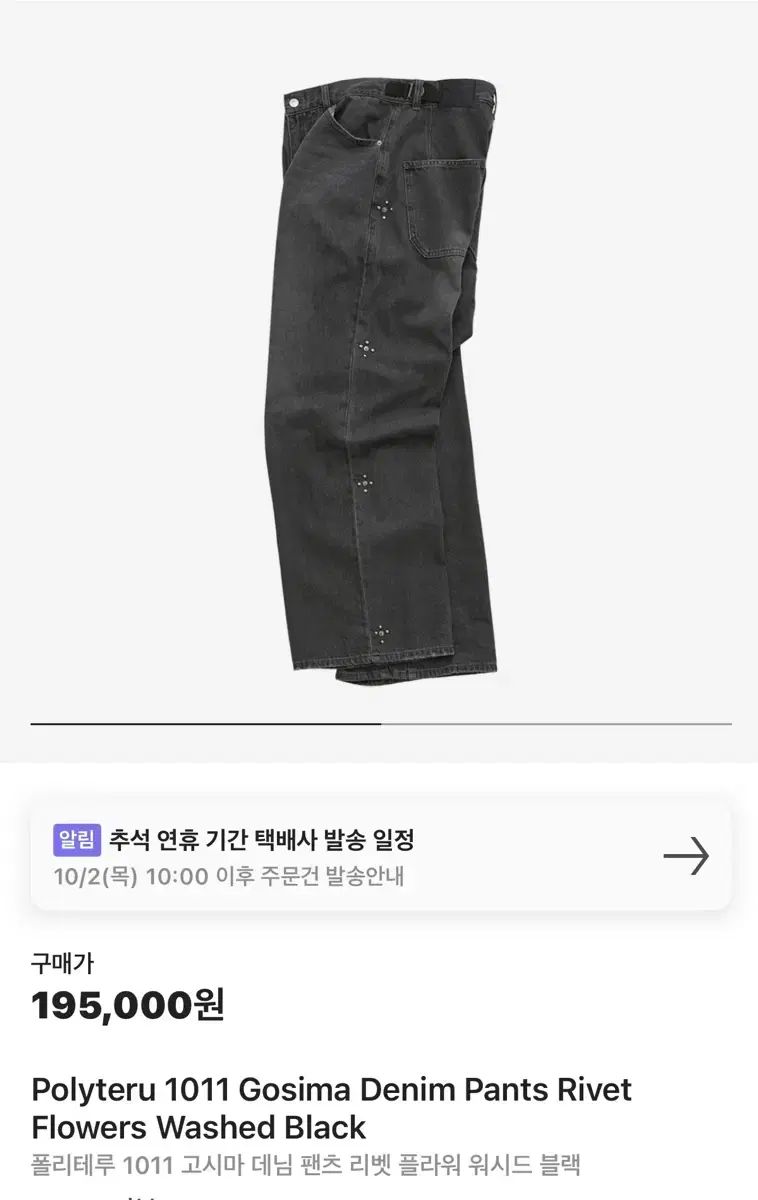Open the 추석 연휴 shipping schedule notice
This screenshot has width=758, height=1200.
tap(380, 857)
